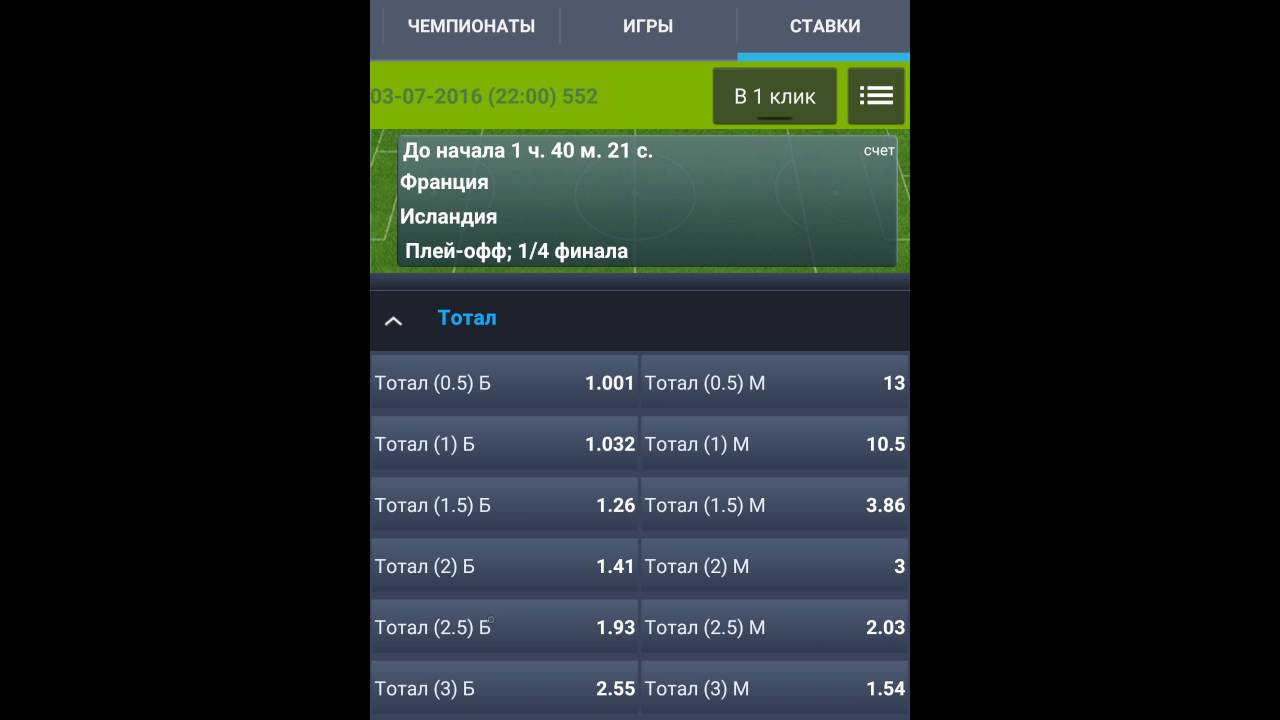Screen dimensions: 1280x720
Task: Open the Франция – Исландия match card
Action: (646, 201)
